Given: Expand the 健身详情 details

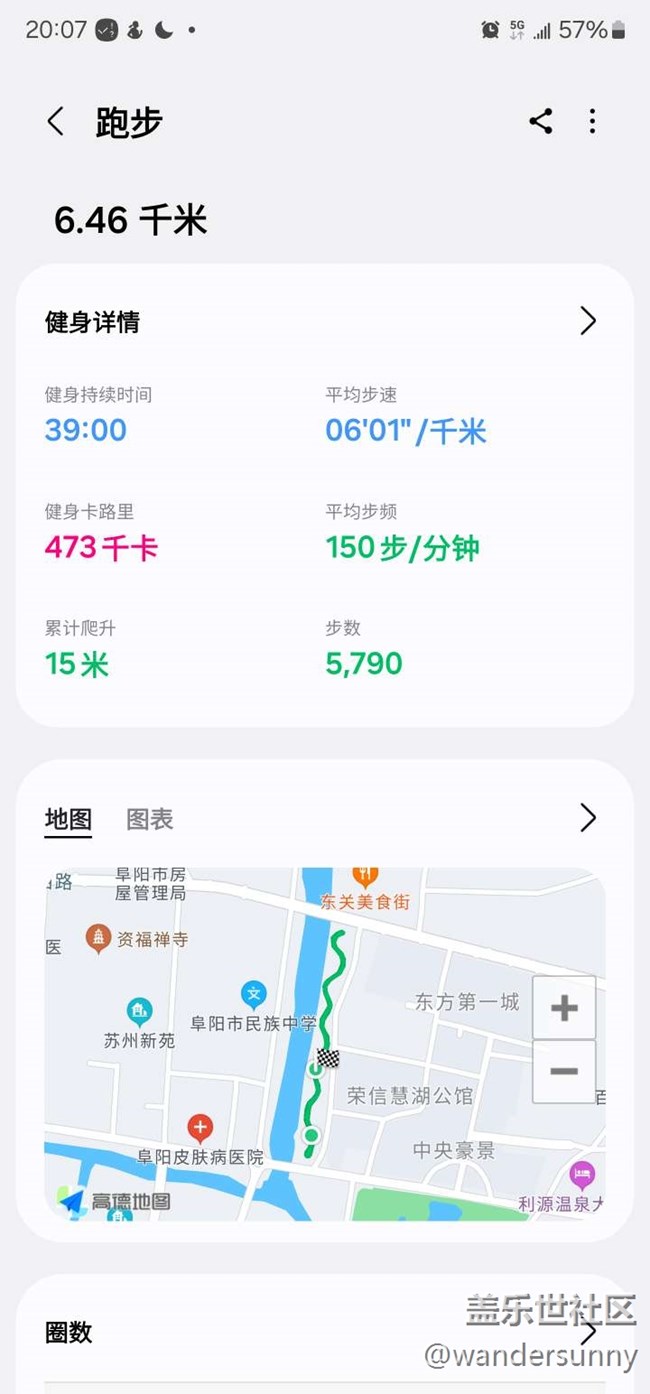Looking at the screenshot, I should (588, 321).
